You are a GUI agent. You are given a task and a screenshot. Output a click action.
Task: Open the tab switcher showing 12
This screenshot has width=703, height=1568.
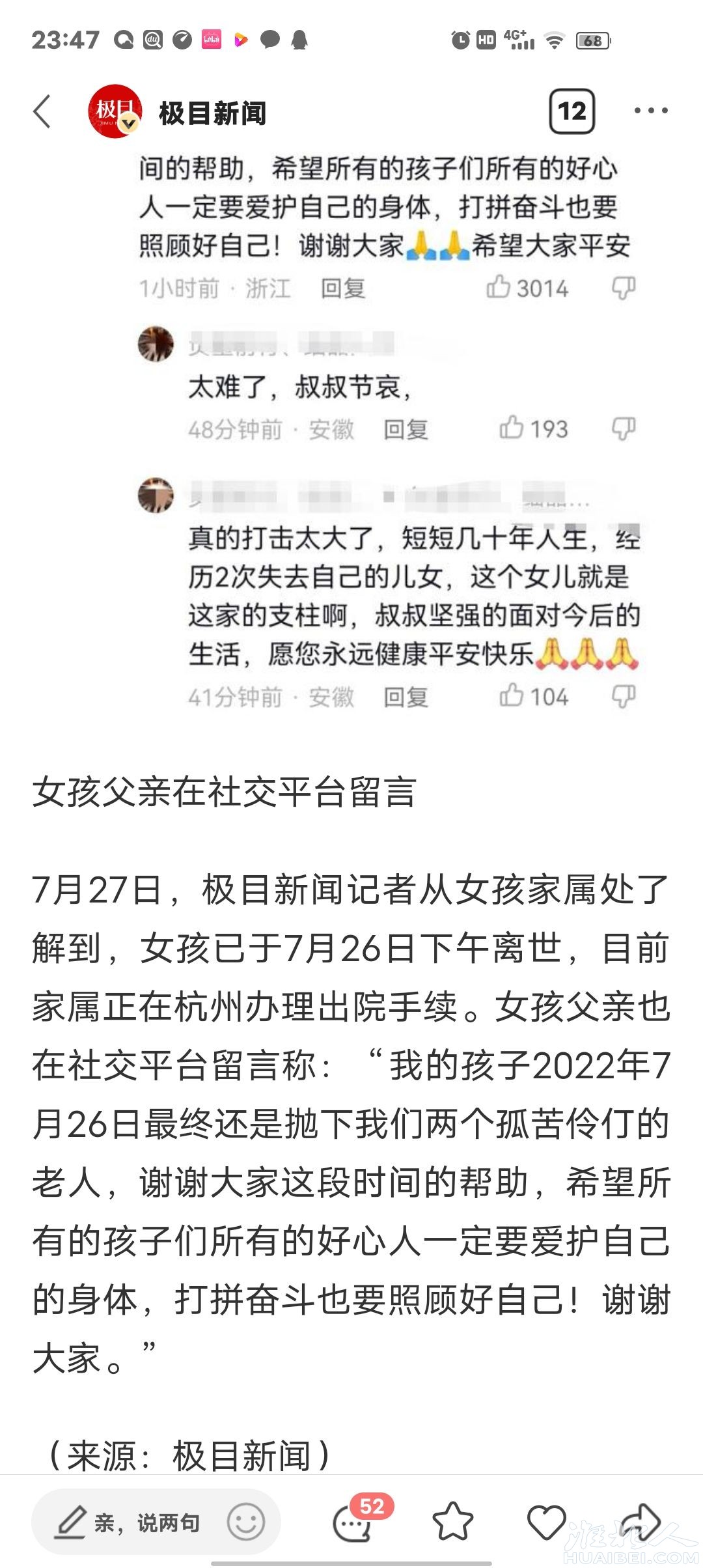572,112
